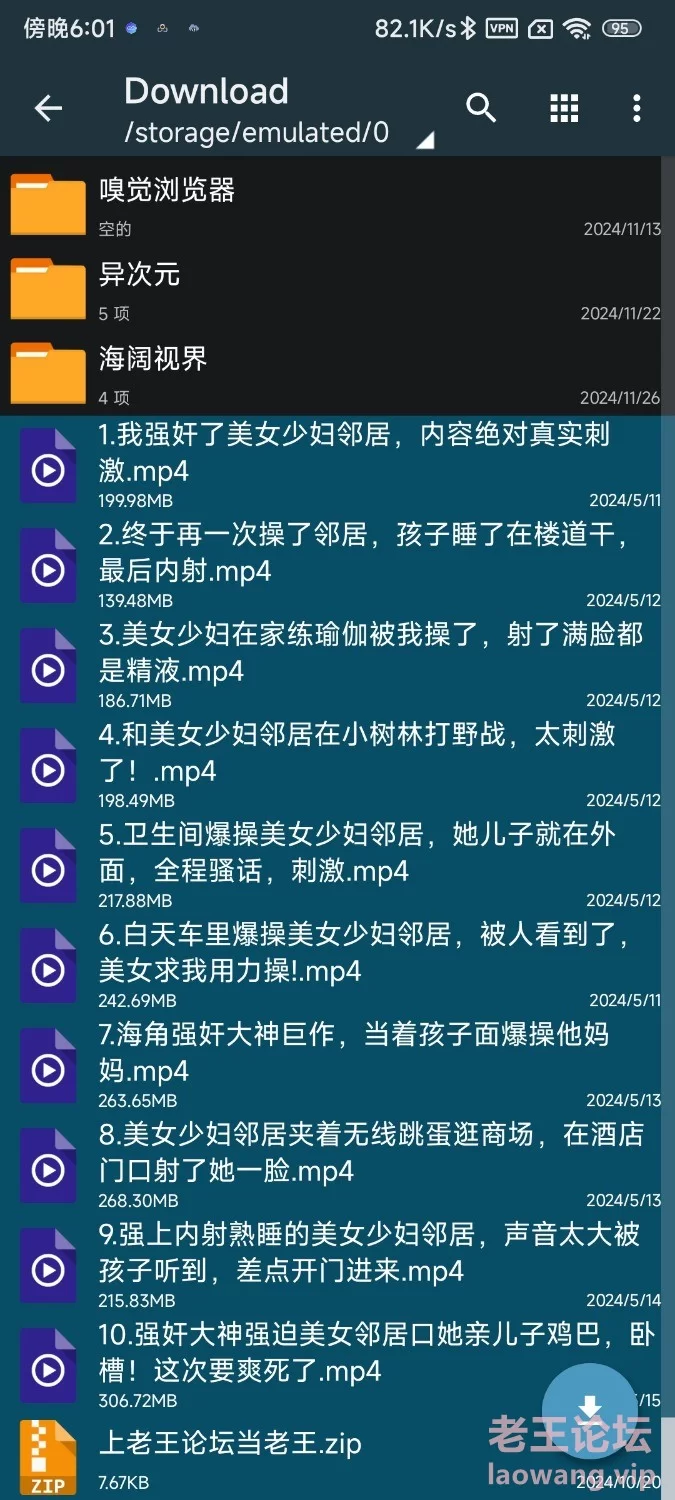Open the overflow menu
This screenshot has height=1500, width=675.
tap(637, 108)
